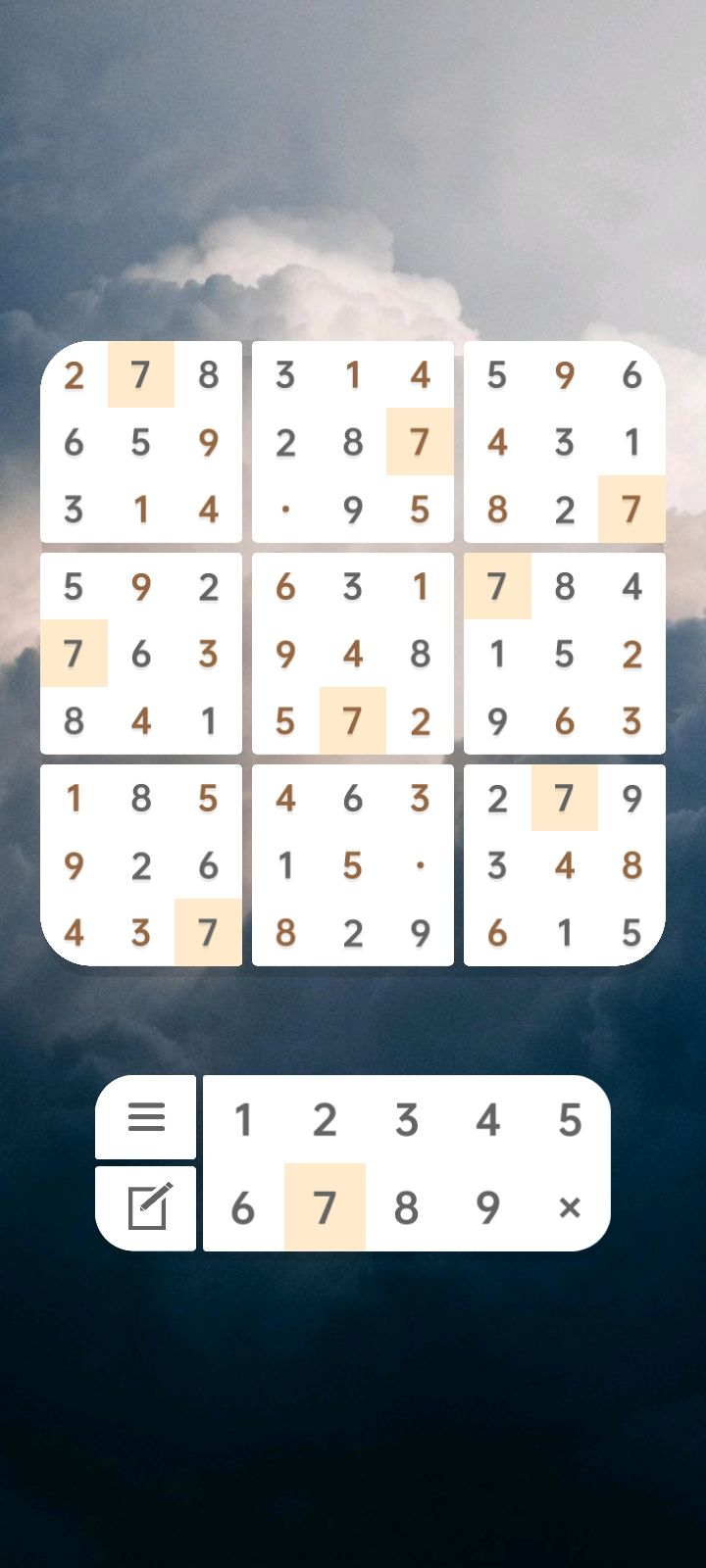Select number 2 on the keypad

click(326, 1118)
